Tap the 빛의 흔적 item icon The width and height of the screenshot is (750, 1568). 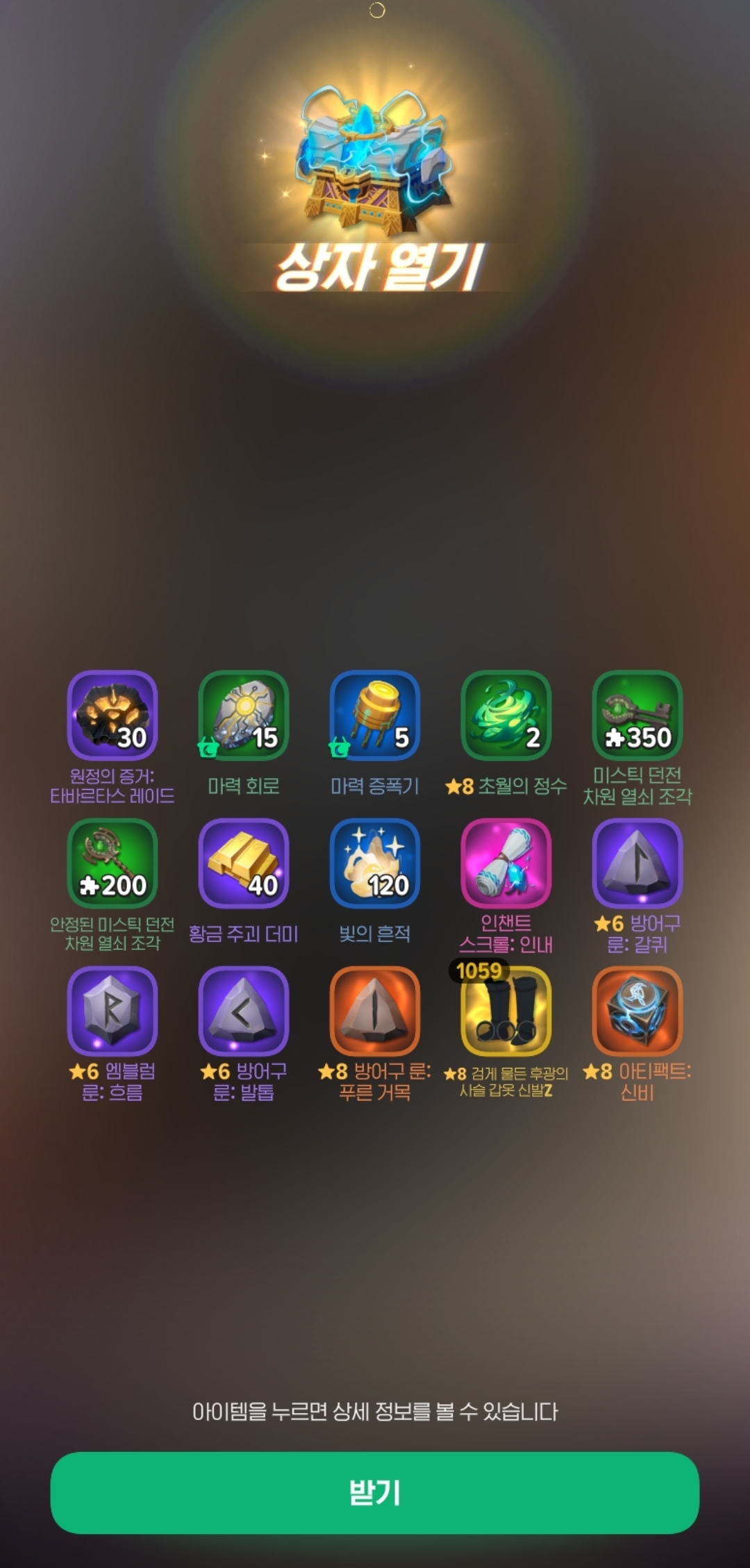(374, 863)
